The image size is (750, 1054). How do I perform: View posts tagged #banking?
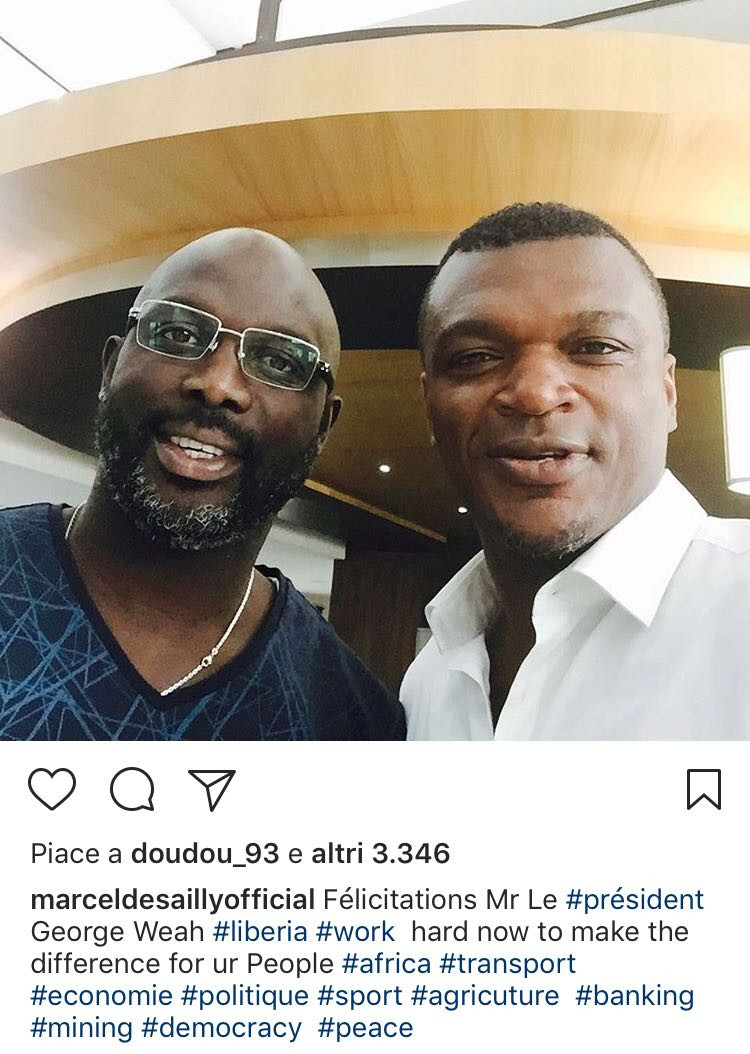coord(635,996)
